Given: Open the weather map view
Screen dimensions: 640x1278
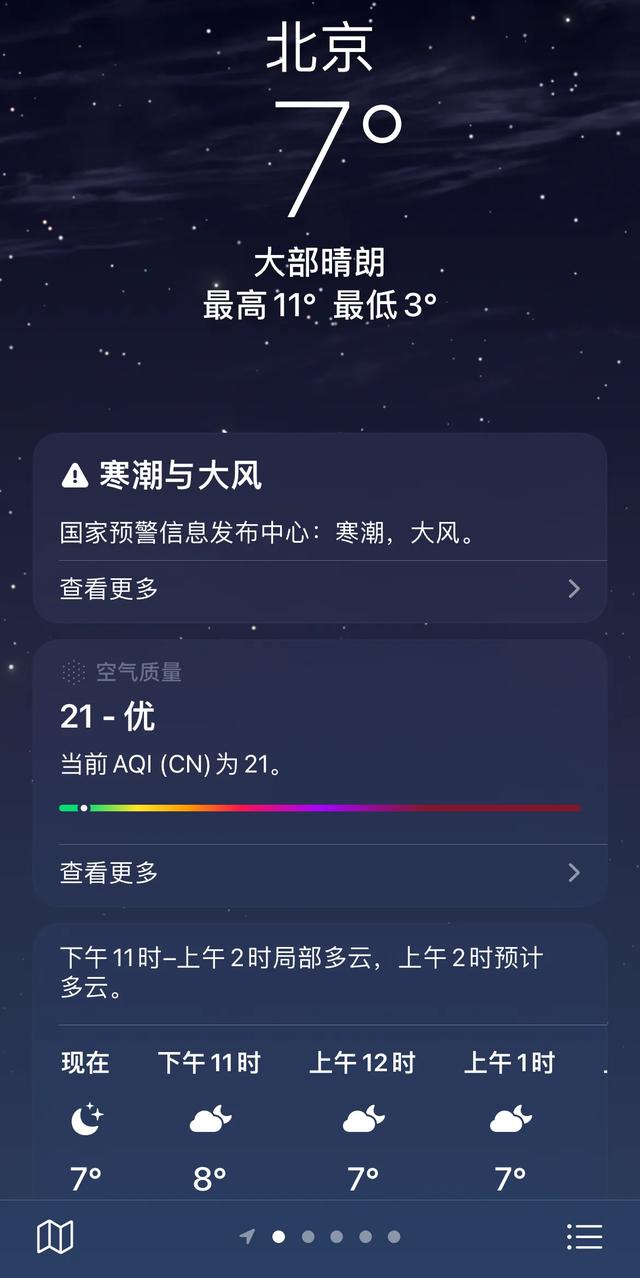Looking at the screenshot, I should tap(55, 1237).
